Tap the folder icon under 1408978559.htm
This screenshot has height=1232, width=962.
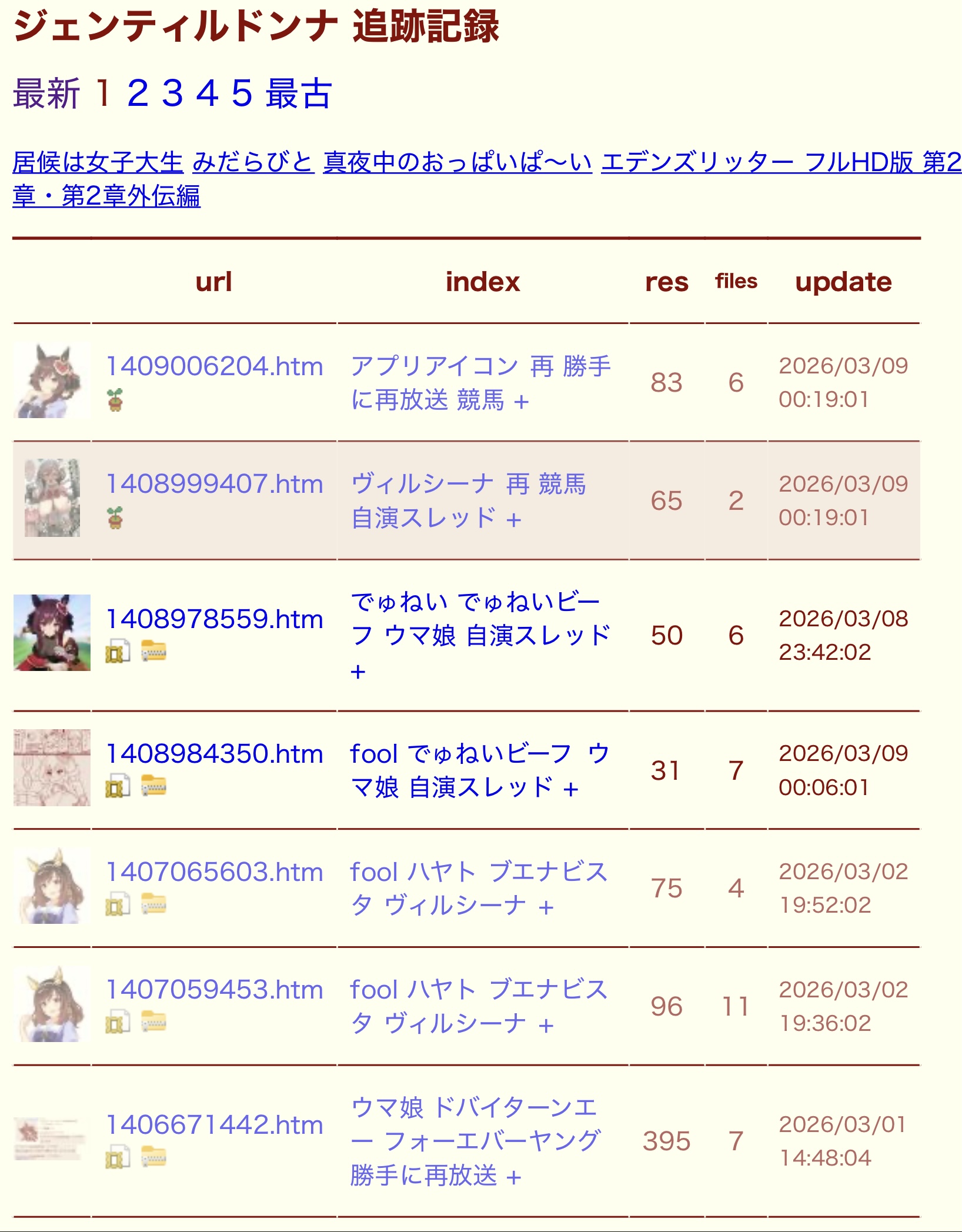(153, 652)
